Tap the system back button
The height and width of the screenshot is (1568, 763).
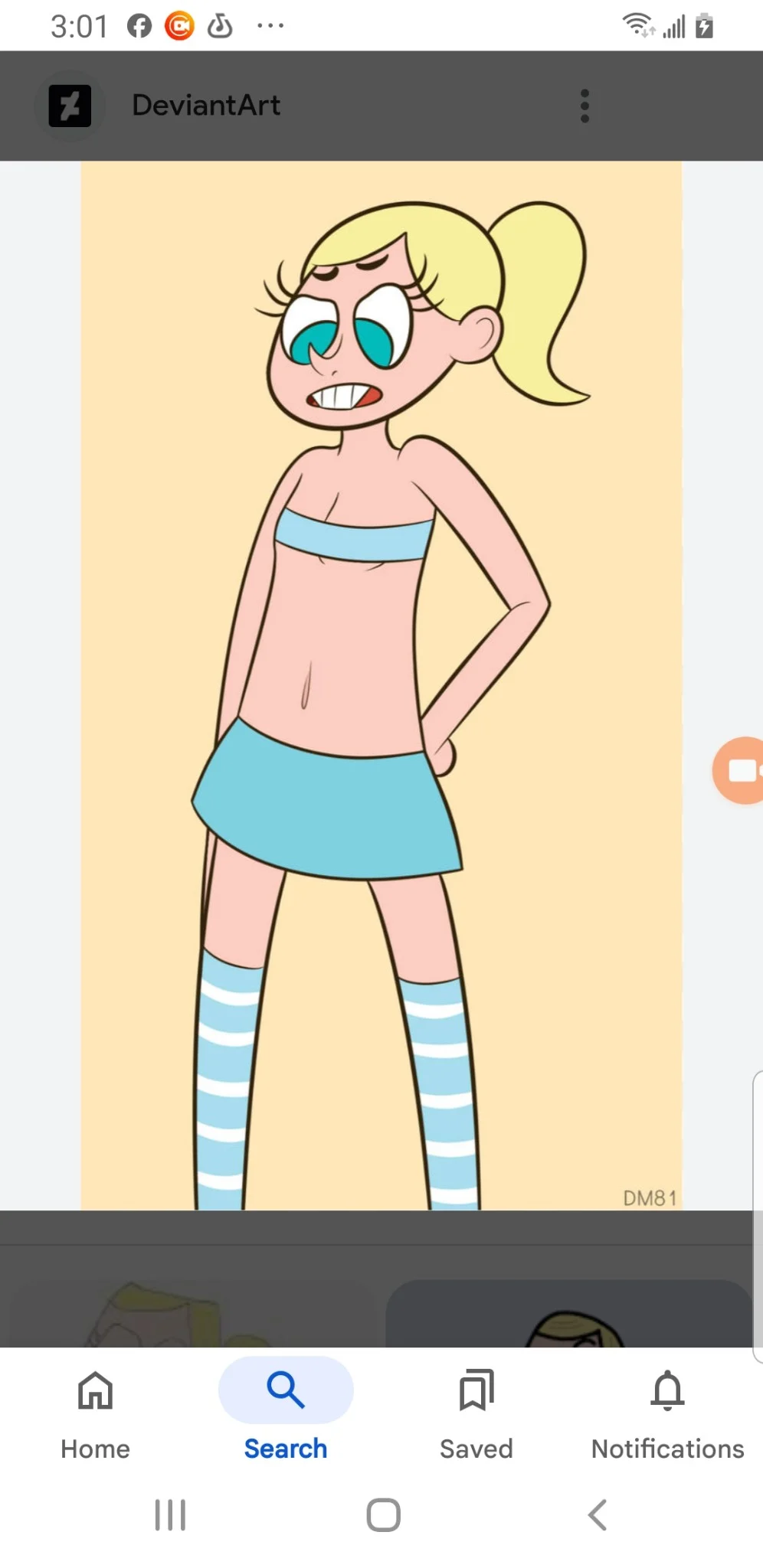pos(598,1514)
